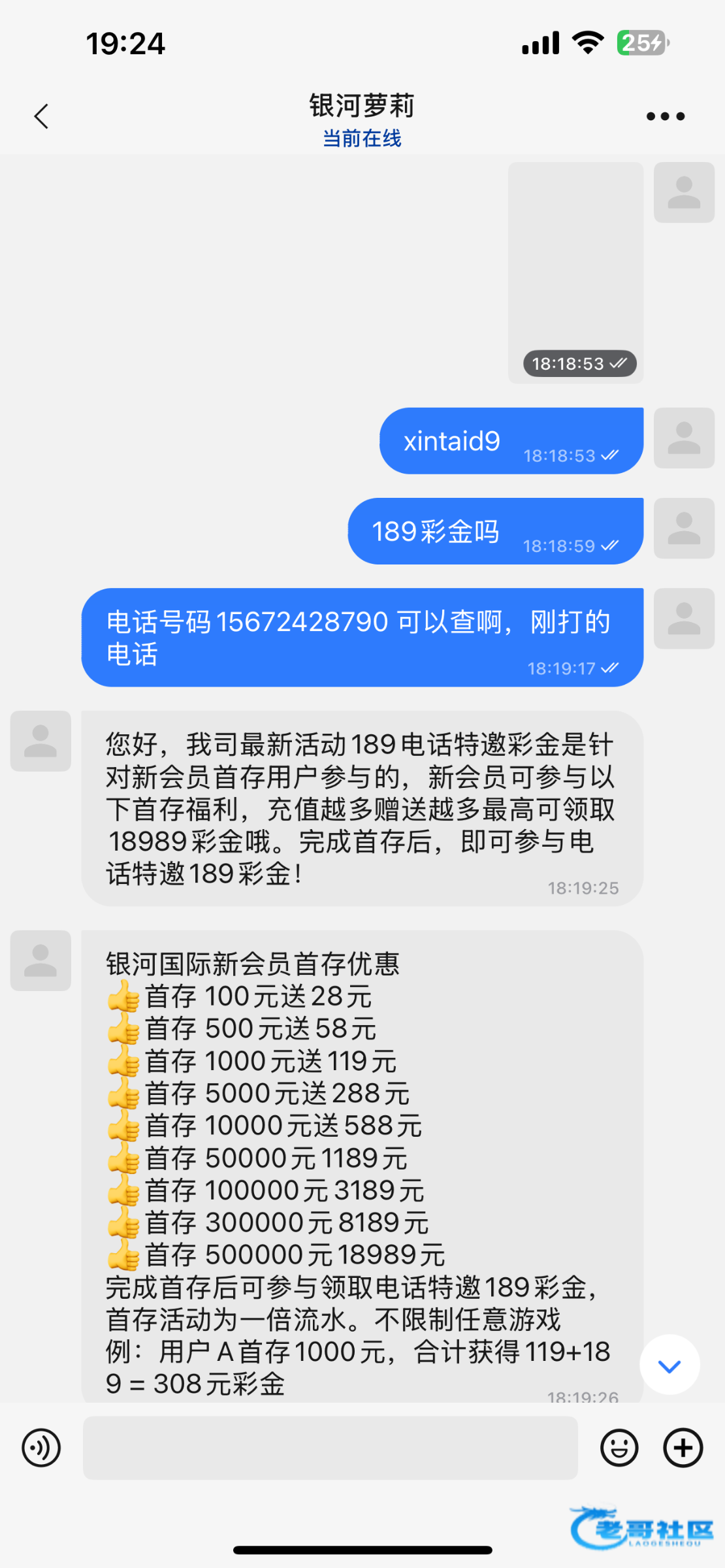Image resolution: width=725 pixels, height=1568 pixels.
Task: Open the plus attachment menu
Action: (x=683, y=1448)
